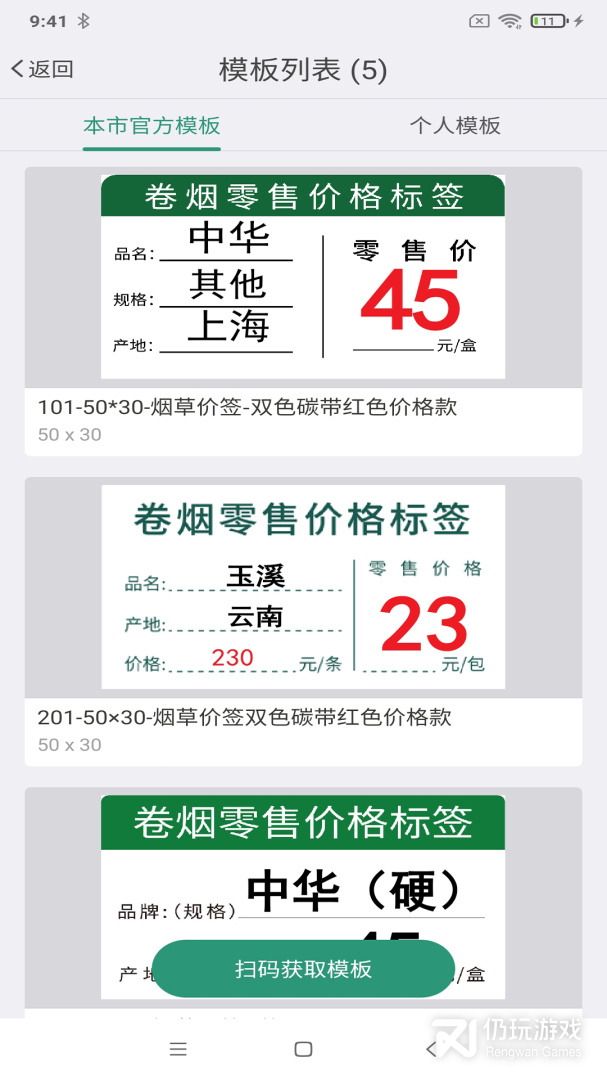Tap the system home button

[x=303, y=1049]
